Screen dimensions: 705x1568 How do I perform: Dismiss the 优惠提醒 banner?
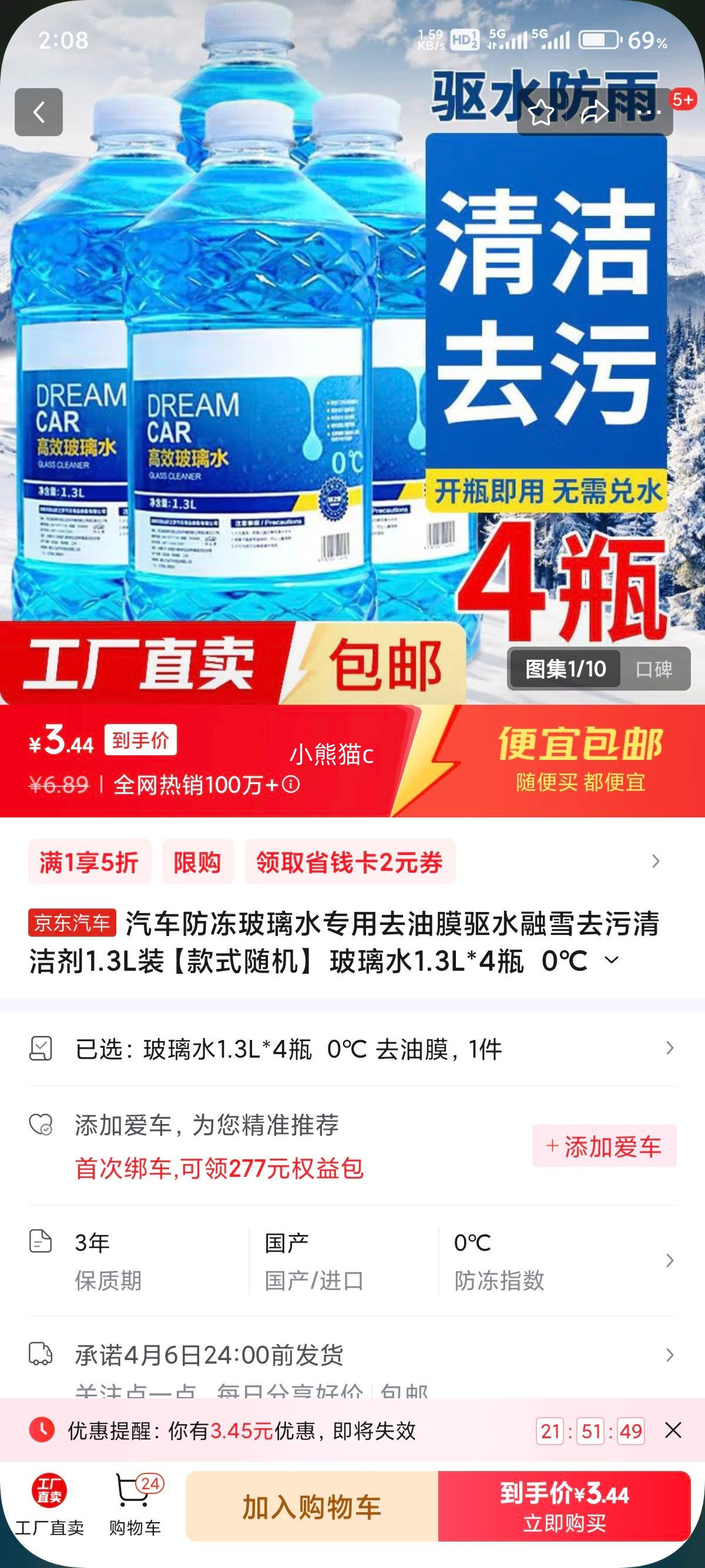click(x=673, y=1431)
